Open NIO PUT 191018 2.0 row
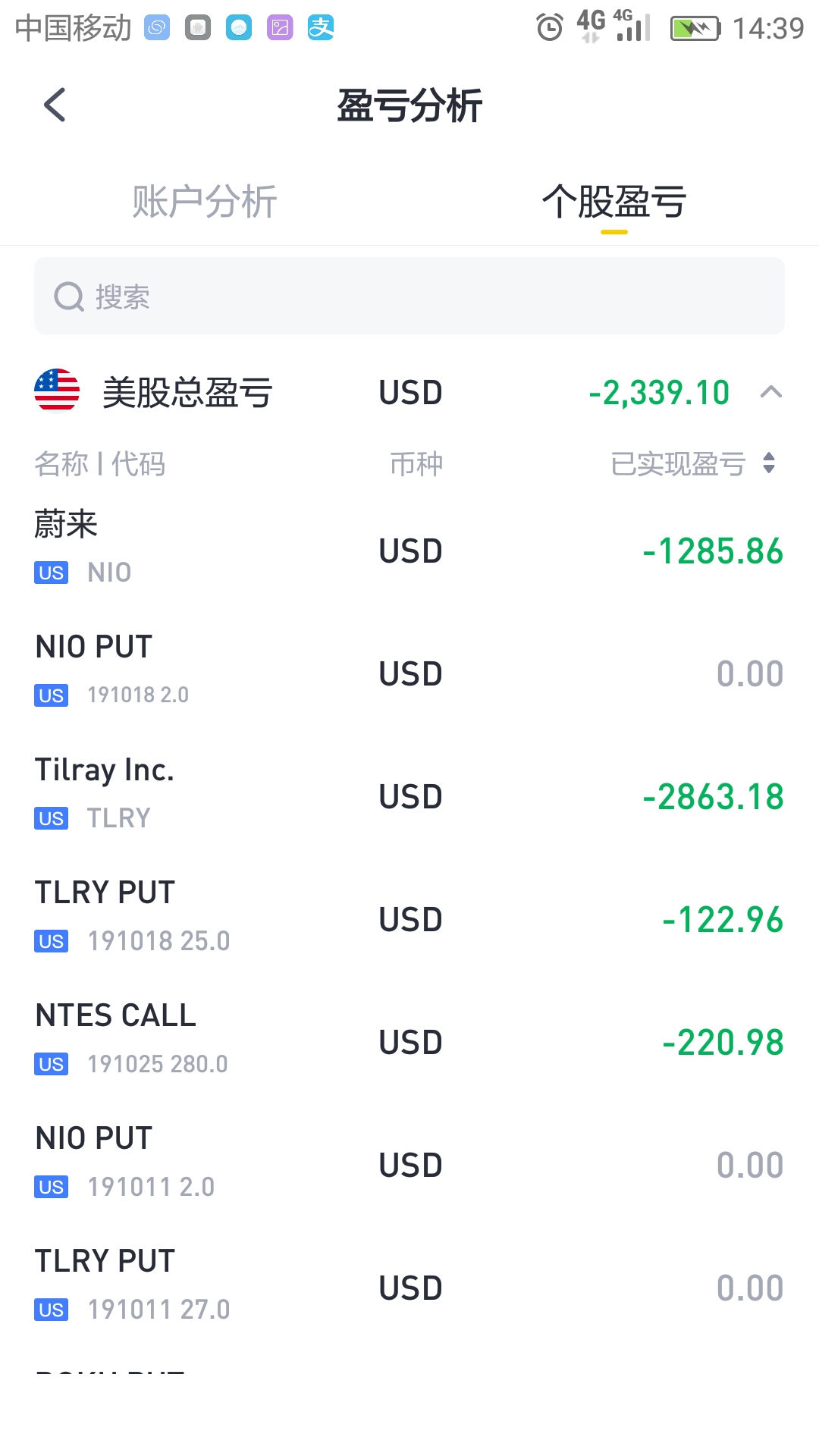 tap(409, 672)
